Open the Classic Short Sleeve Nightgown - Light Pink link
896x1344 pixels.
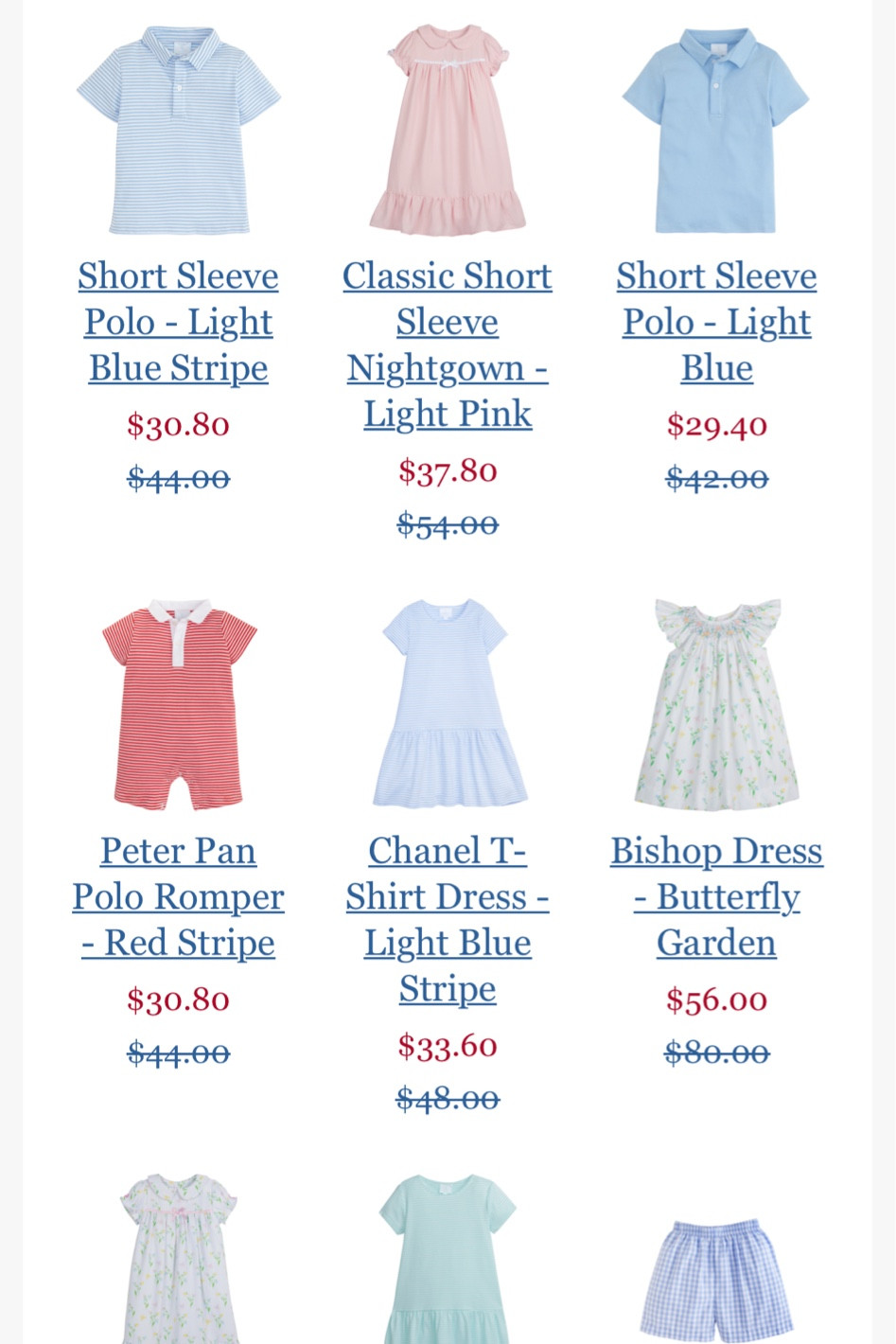pyautogui.click(x=447, y=344)
